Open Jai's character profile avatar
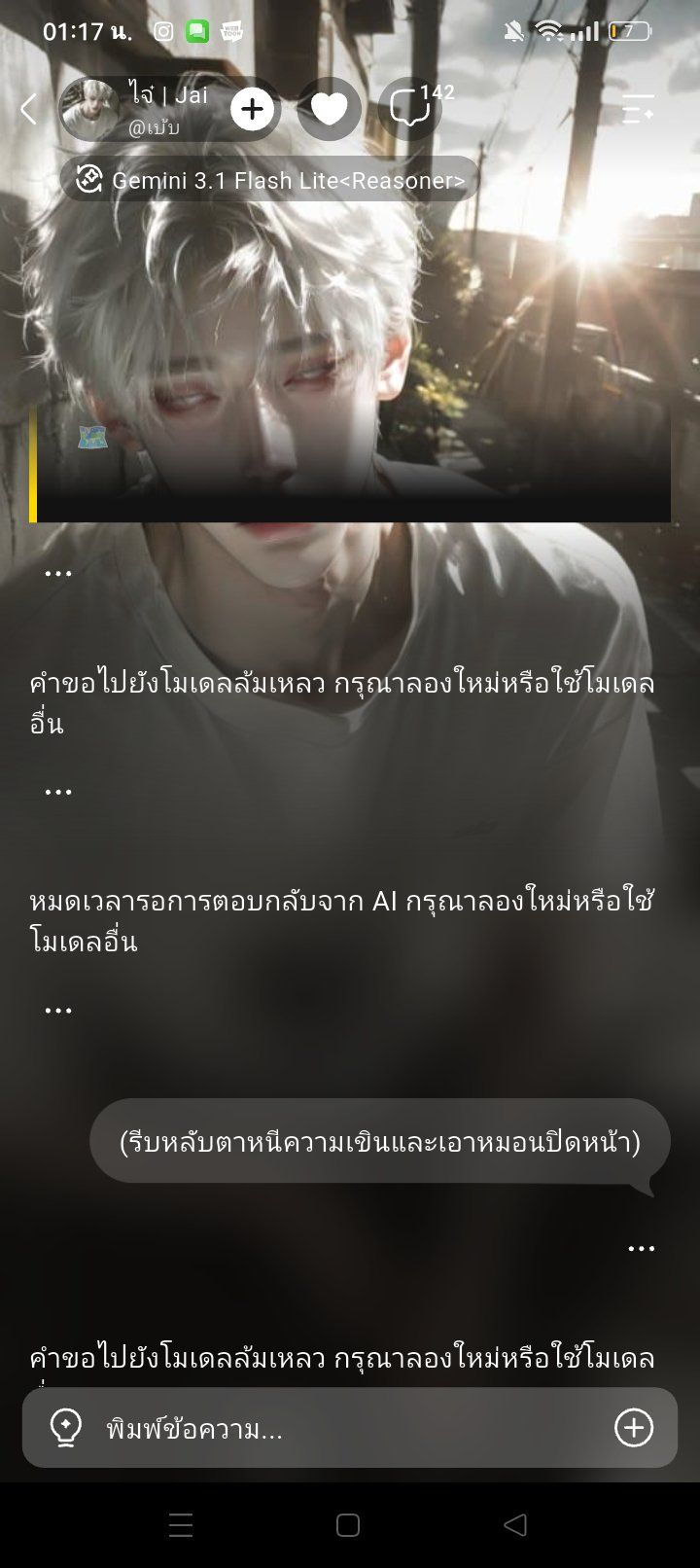The height and width of the screenshot is (1568, 700). [90, 109]
